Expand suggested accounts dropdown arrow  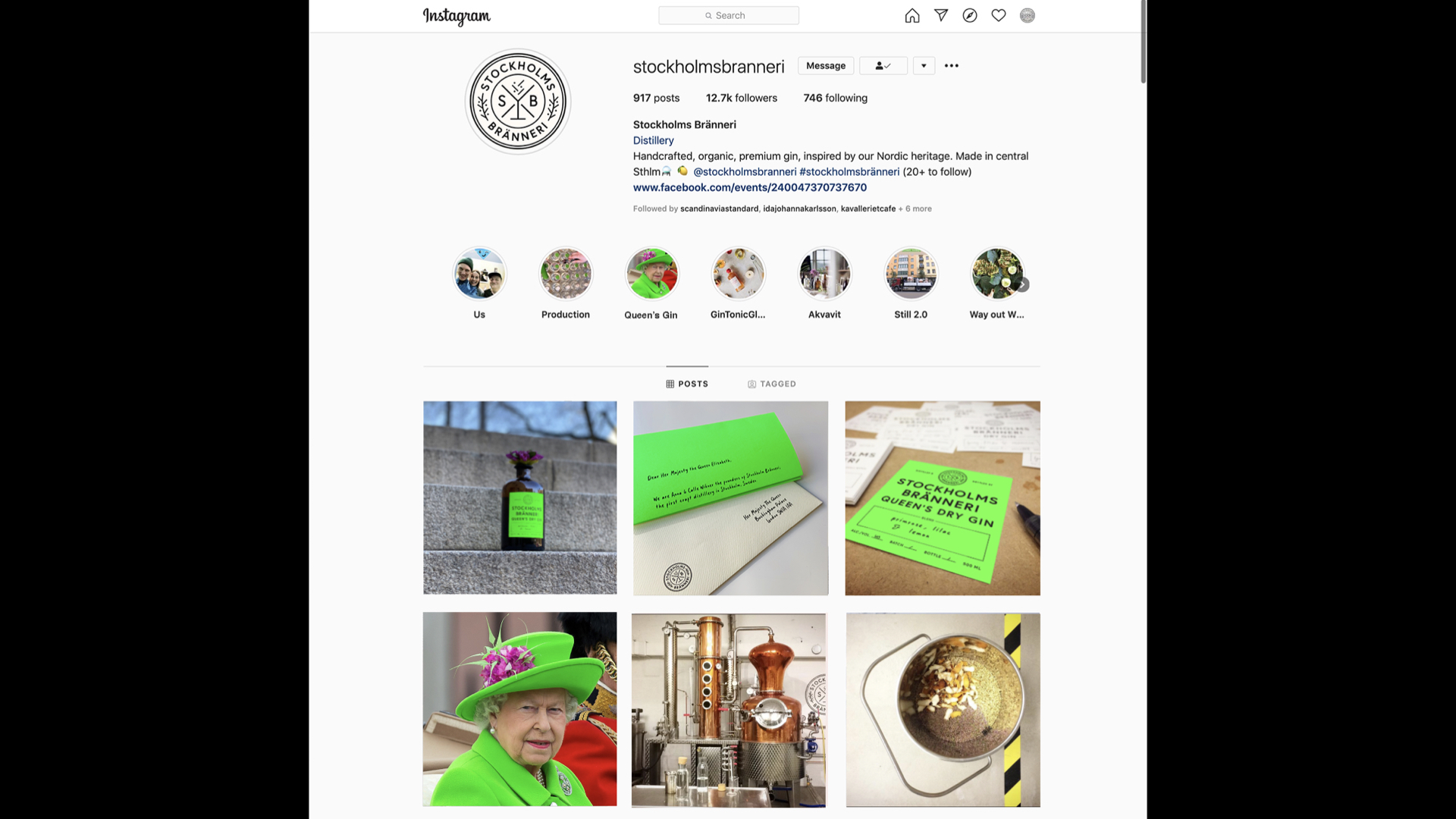pos(924,66)
